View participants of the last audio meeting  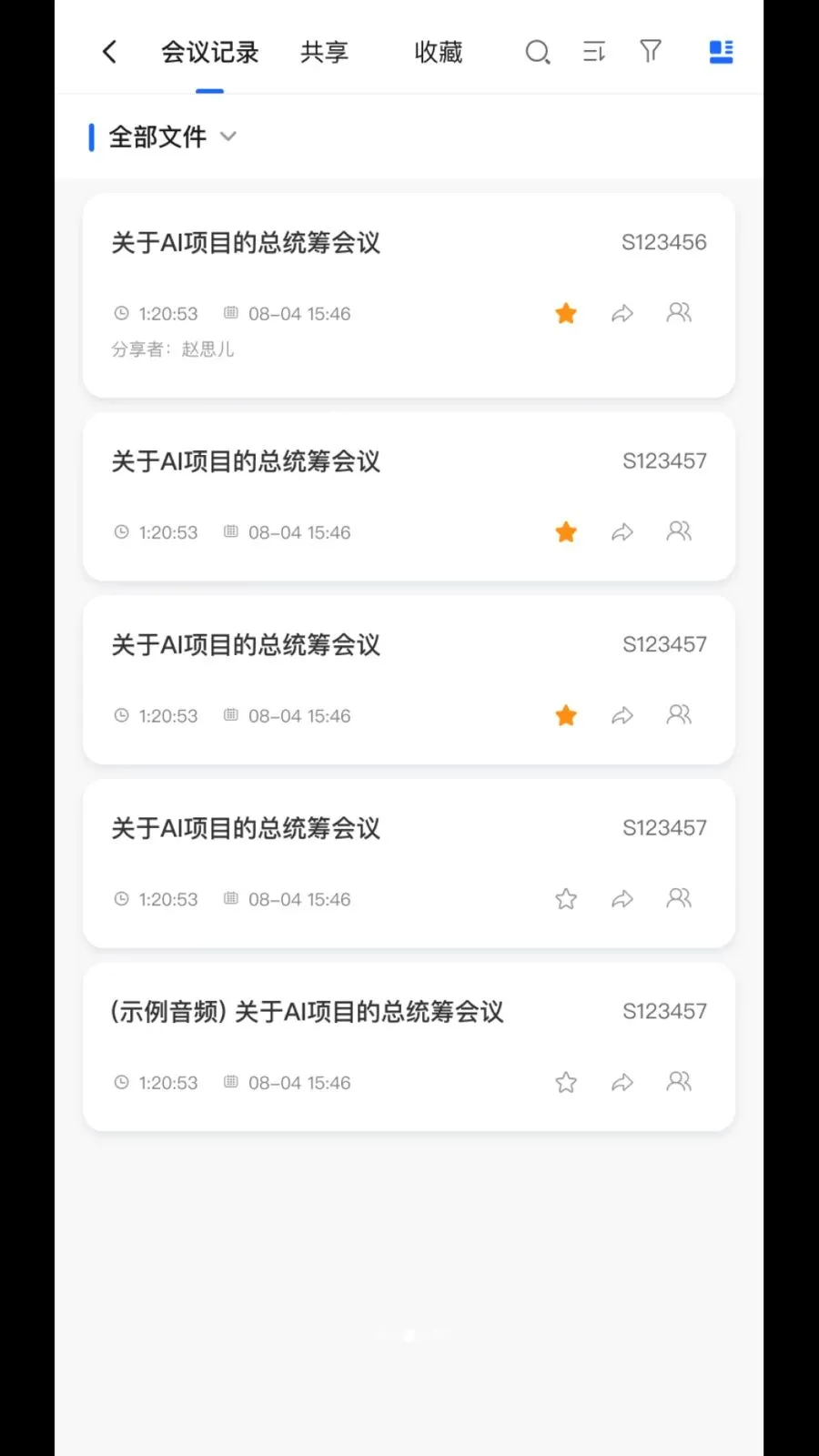point(679,1082)
